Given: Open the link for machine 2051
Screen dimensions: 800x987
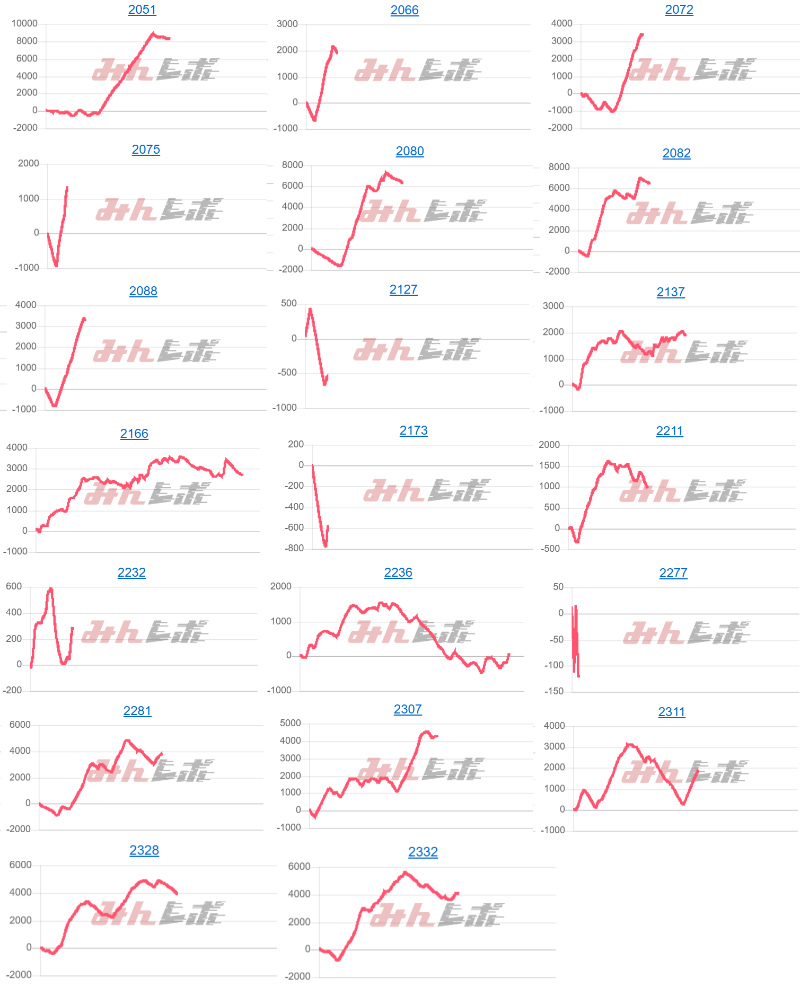Looking at the screenshot, I should point(143,10).
